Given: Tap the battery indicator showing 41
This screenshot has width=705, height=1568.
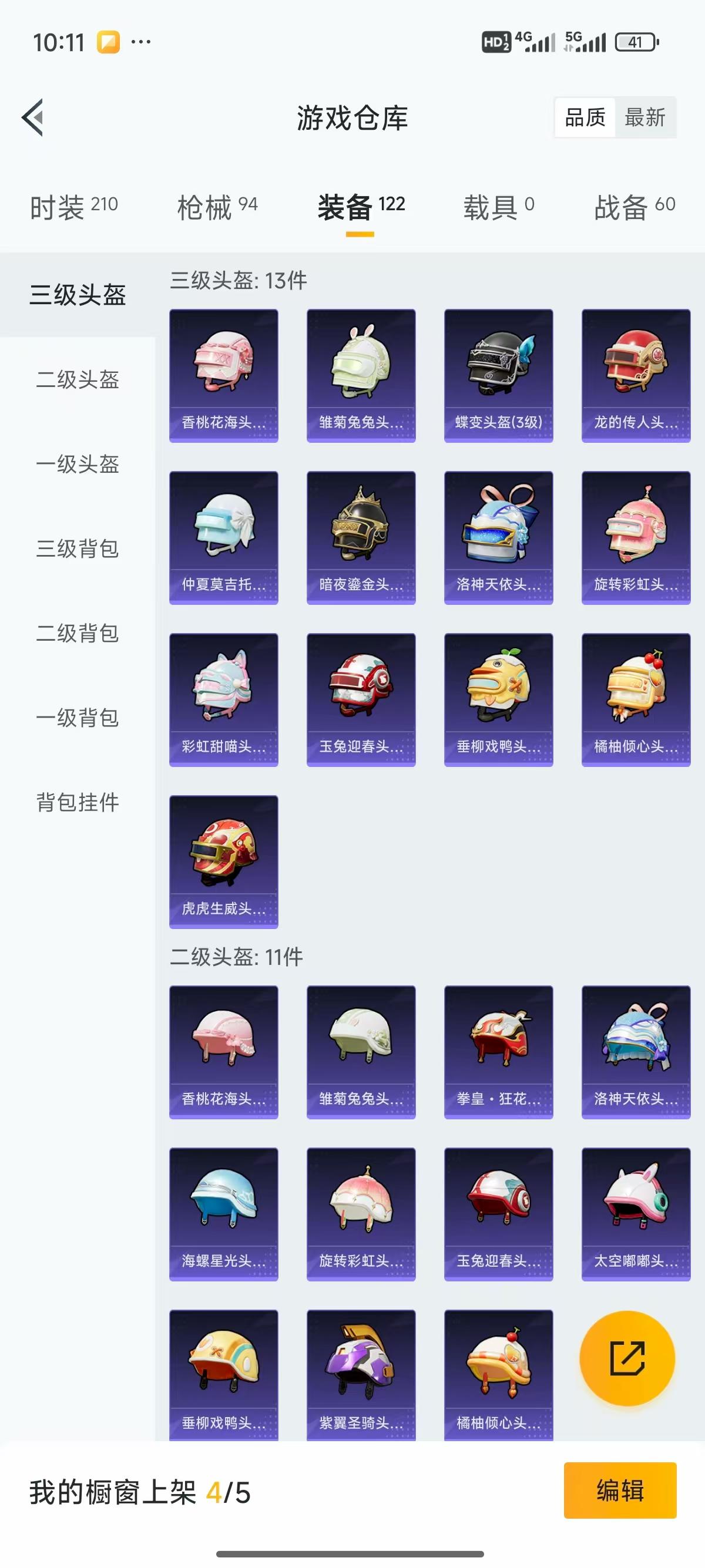Looking at the screenshot, I should point(635,43).
